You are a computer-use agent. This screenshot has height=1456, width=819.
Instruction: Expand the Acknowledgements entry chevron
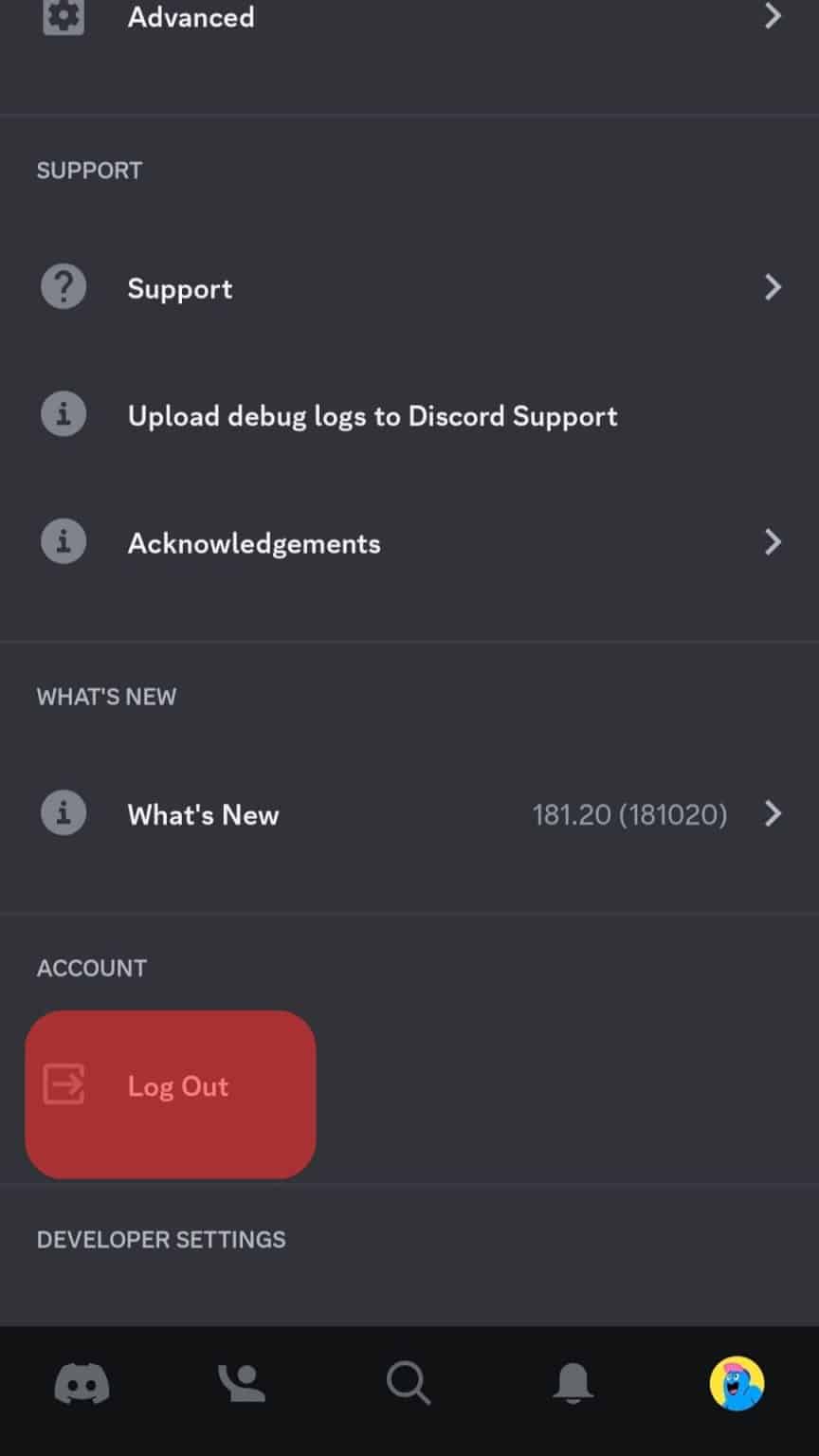[x=773, y=542]
